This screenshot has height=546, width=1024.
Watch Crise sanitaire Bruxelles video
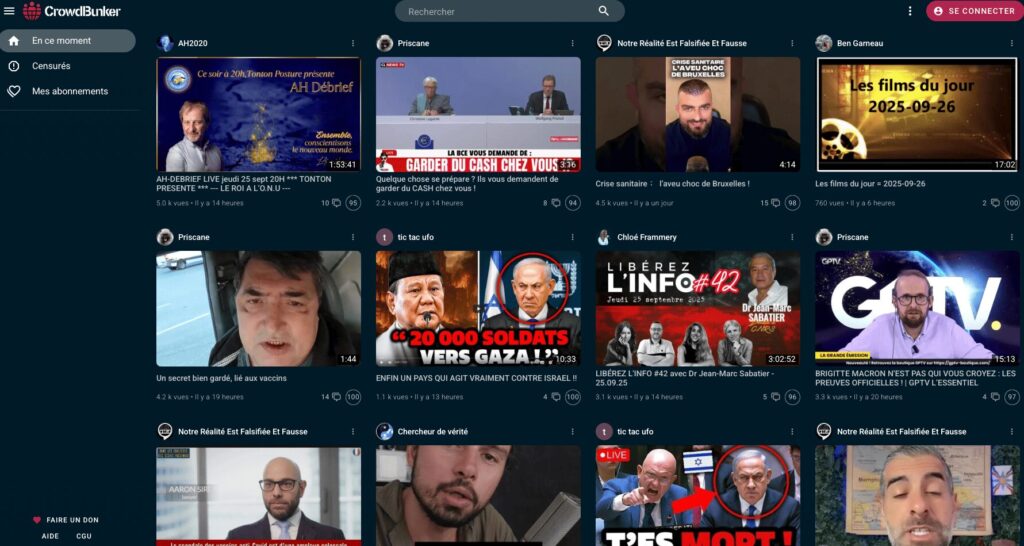tap(698, 114)
